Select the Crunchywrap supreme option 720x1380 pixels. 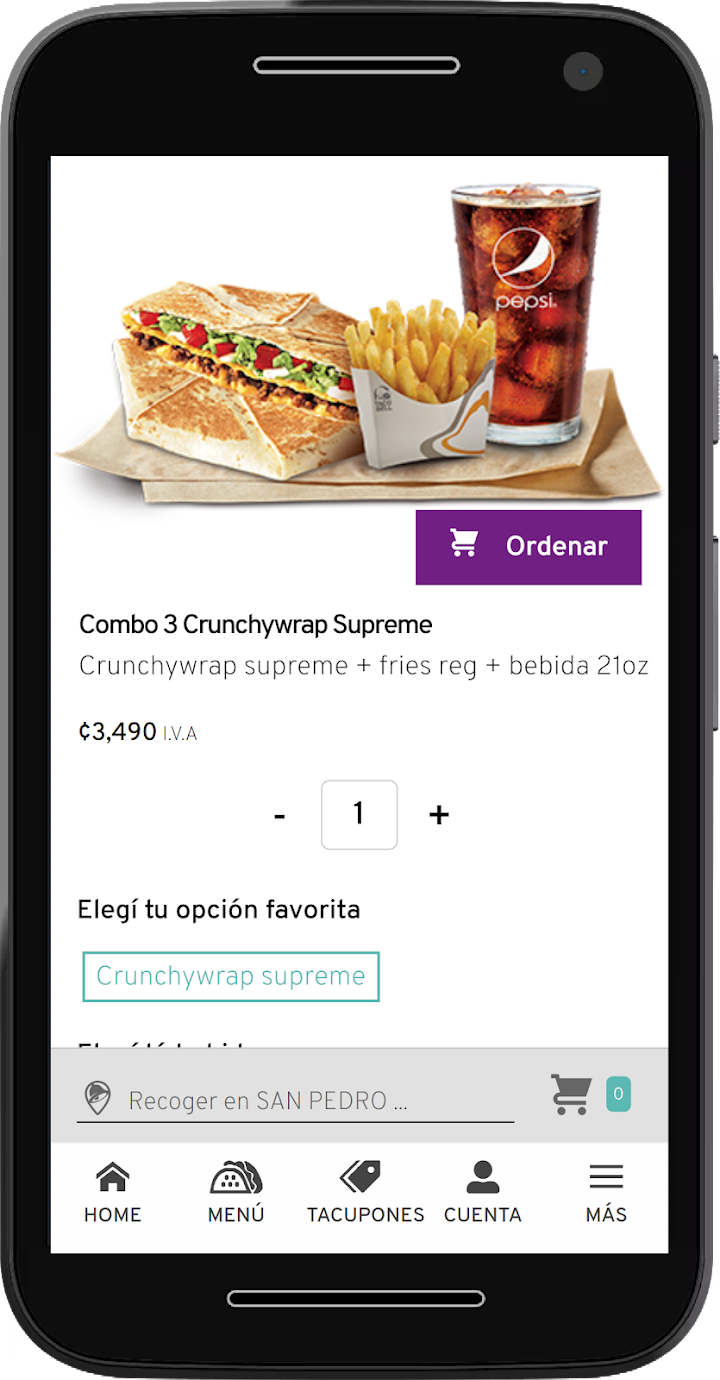click(231, 976)
